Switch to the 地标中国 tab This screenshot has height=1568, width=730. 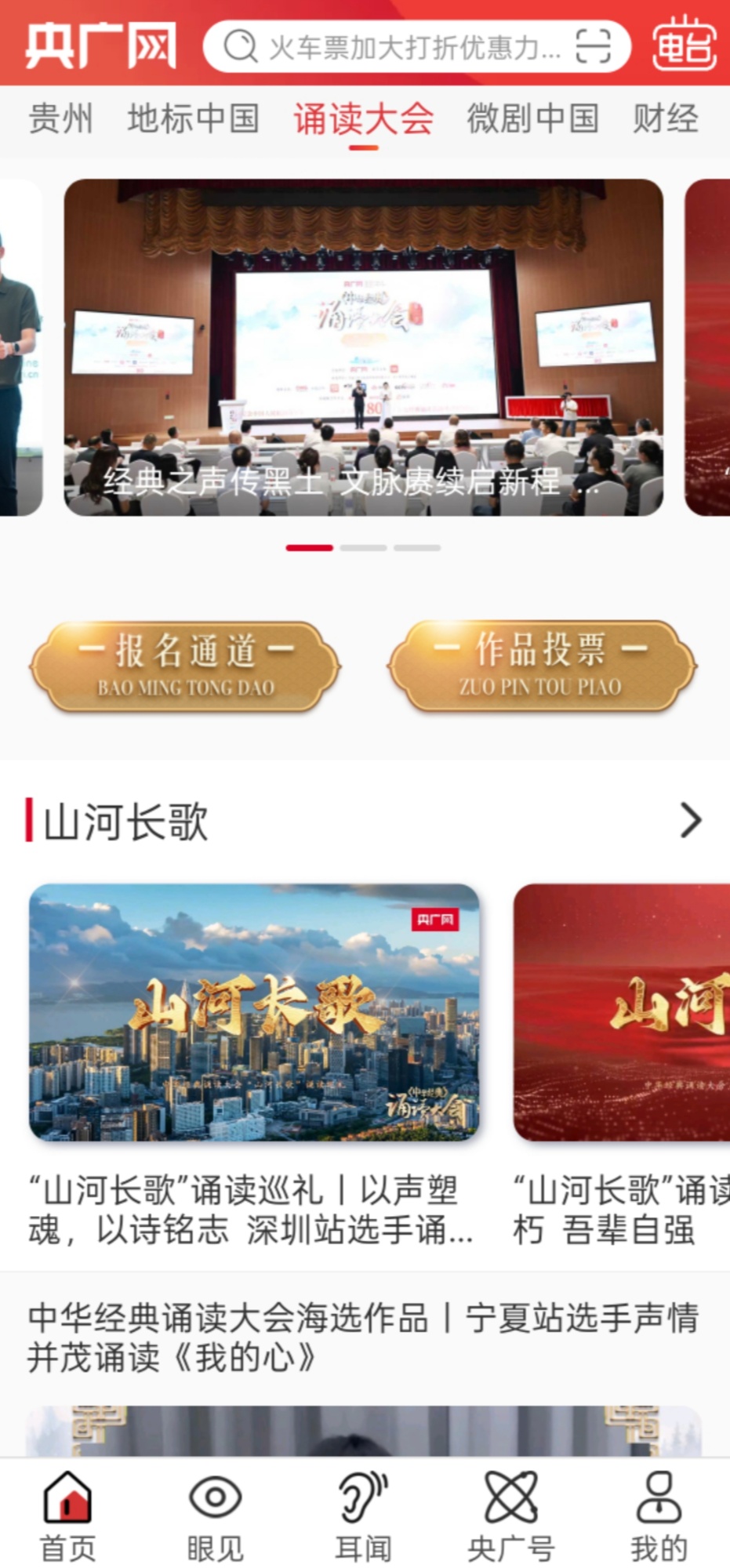coord(193,119)
